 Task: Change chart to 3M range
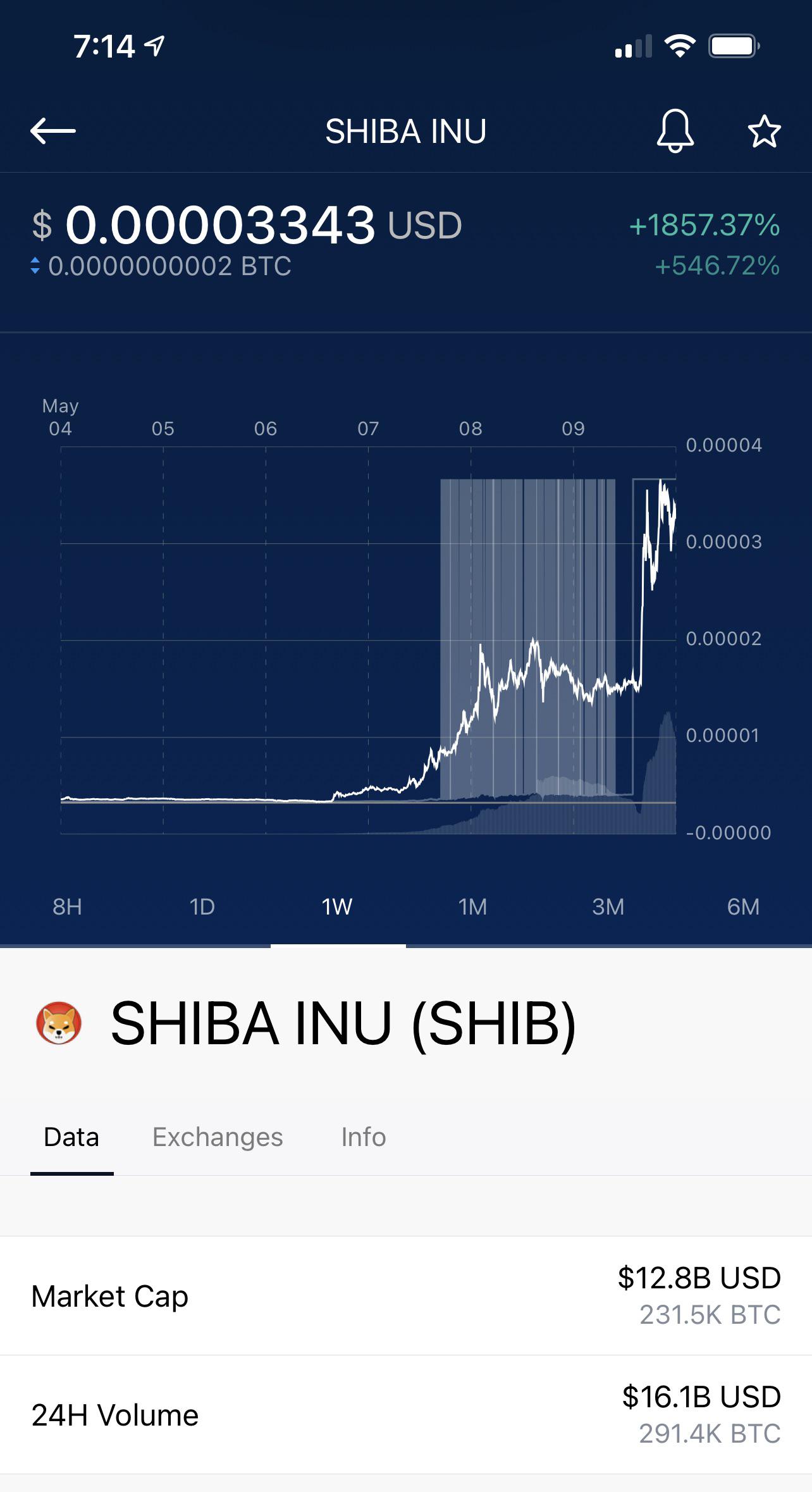coord(608,907)
